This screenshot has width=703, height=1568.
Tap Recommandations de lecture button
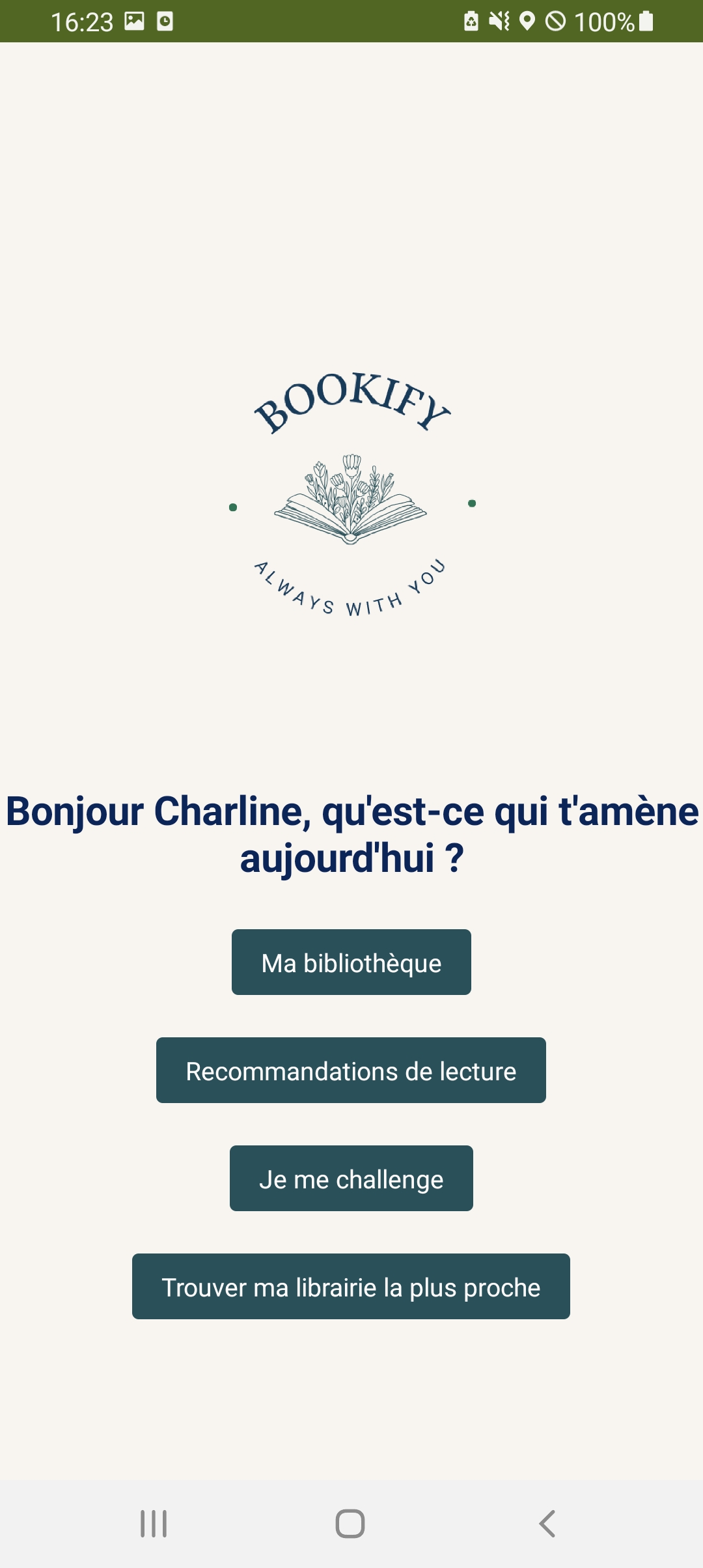click(351, 1070)
